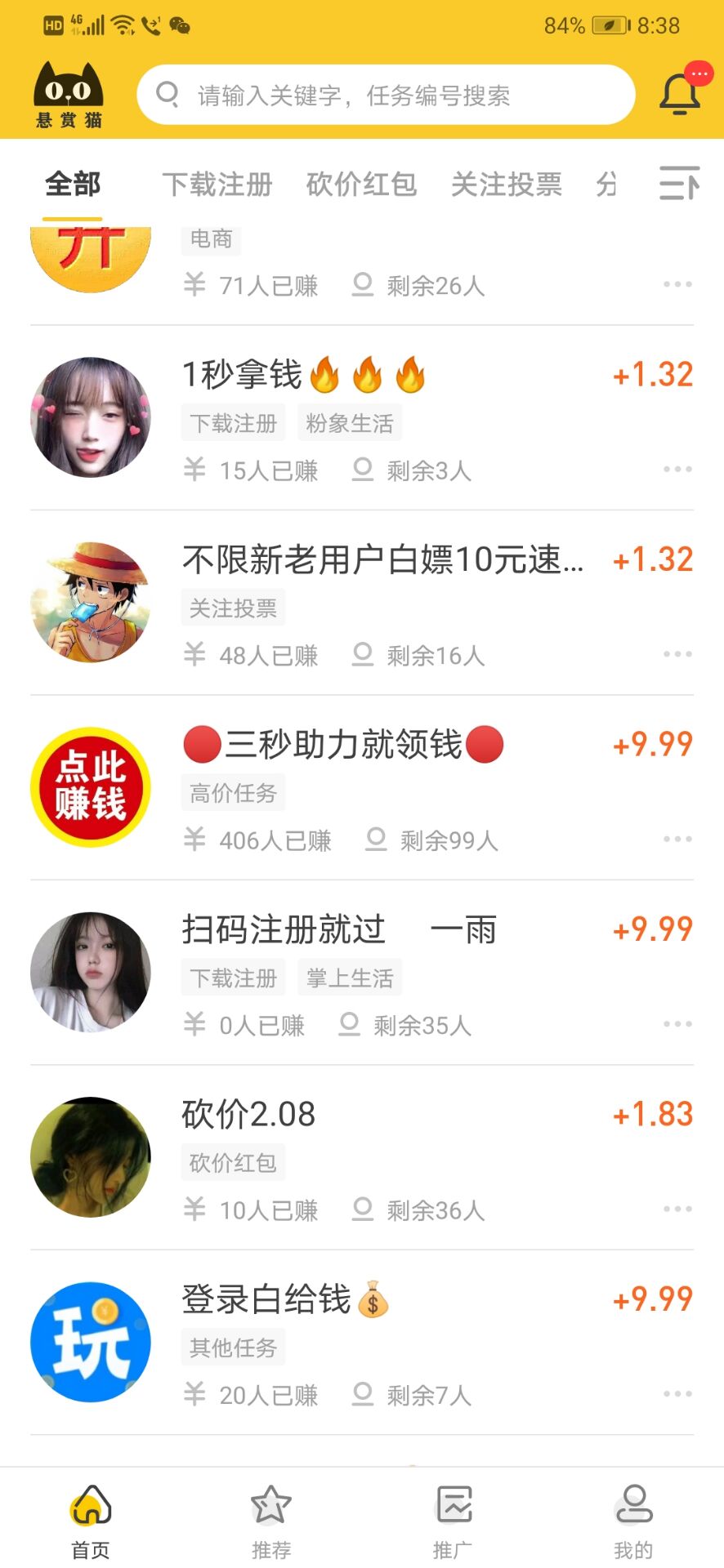Switch to the 推荐 tab
The width and height of the screenshot is (724, 1568).
[x=271, y=1520]
